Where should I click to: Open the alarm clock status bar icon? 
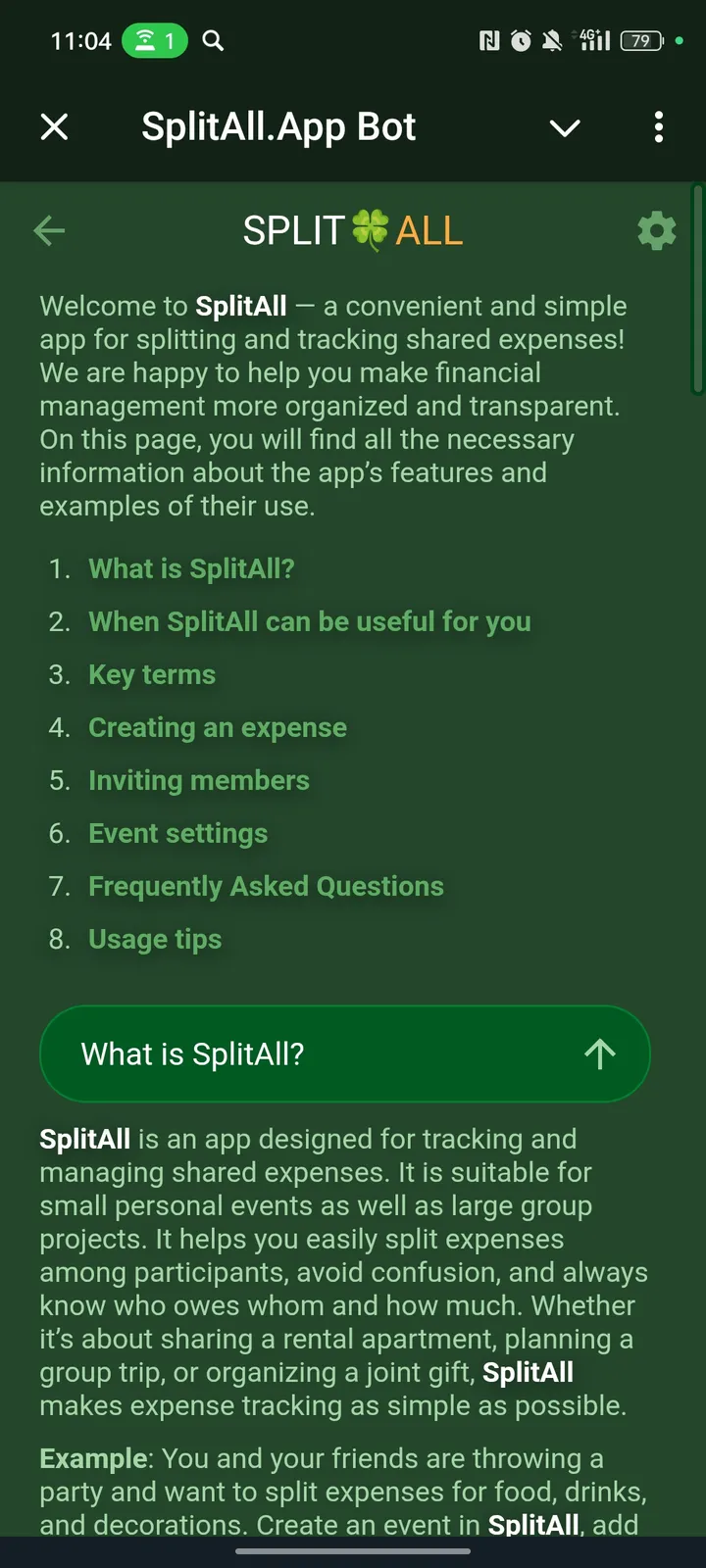[521, 41]
